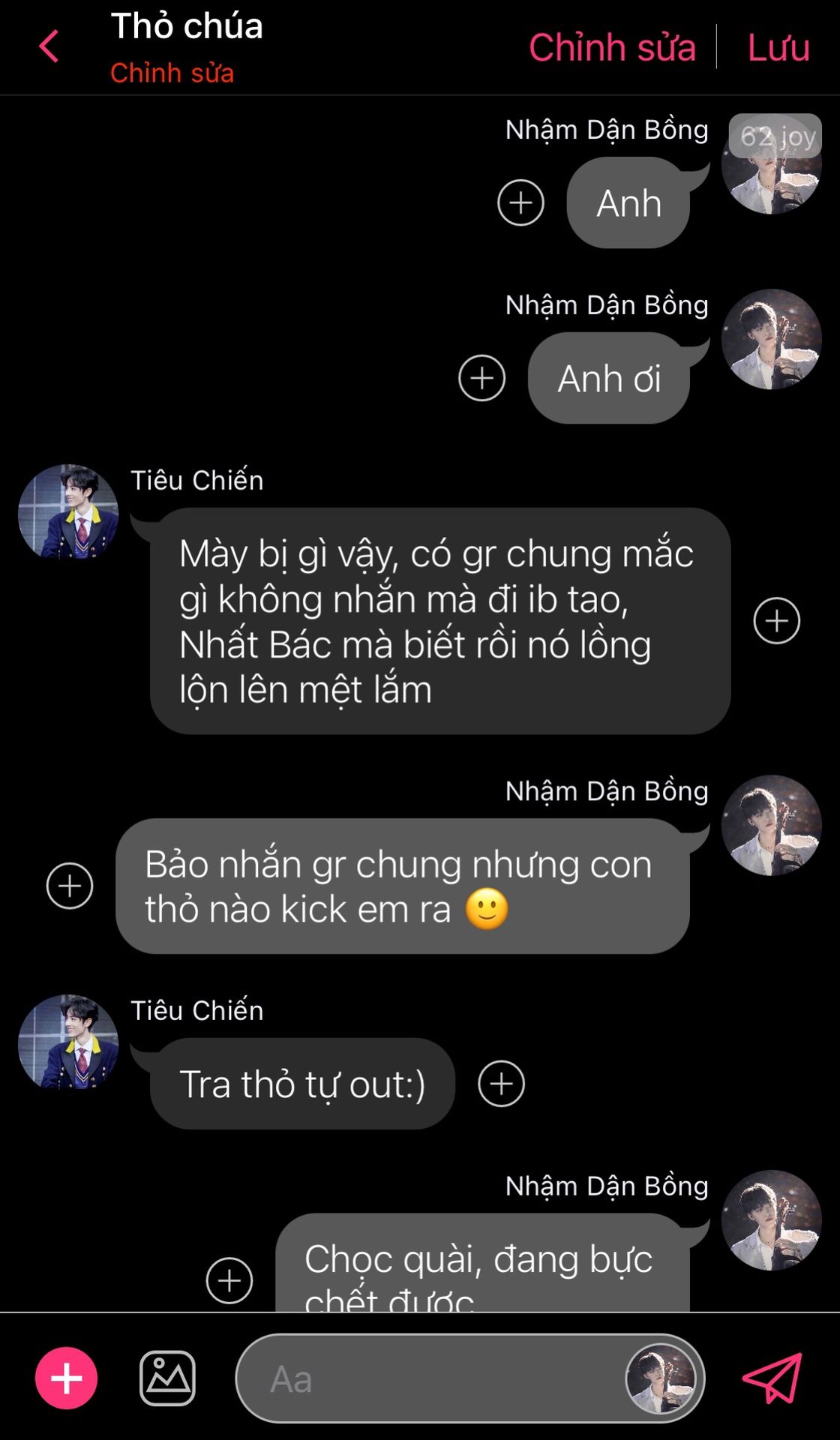Tap the plus next to "Anh" bubble
Viewport: 840px width, 1440px height.
(x=520, y=202)
